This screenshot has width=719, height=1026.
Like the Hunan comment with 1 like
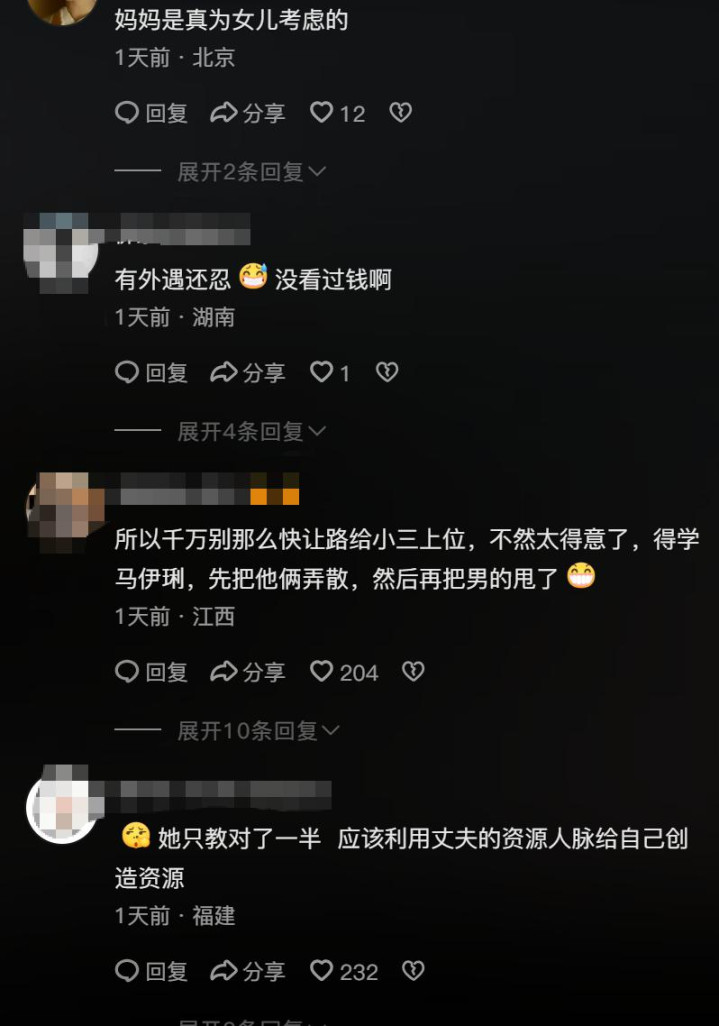pyautogui.click(x=330, y=372)
